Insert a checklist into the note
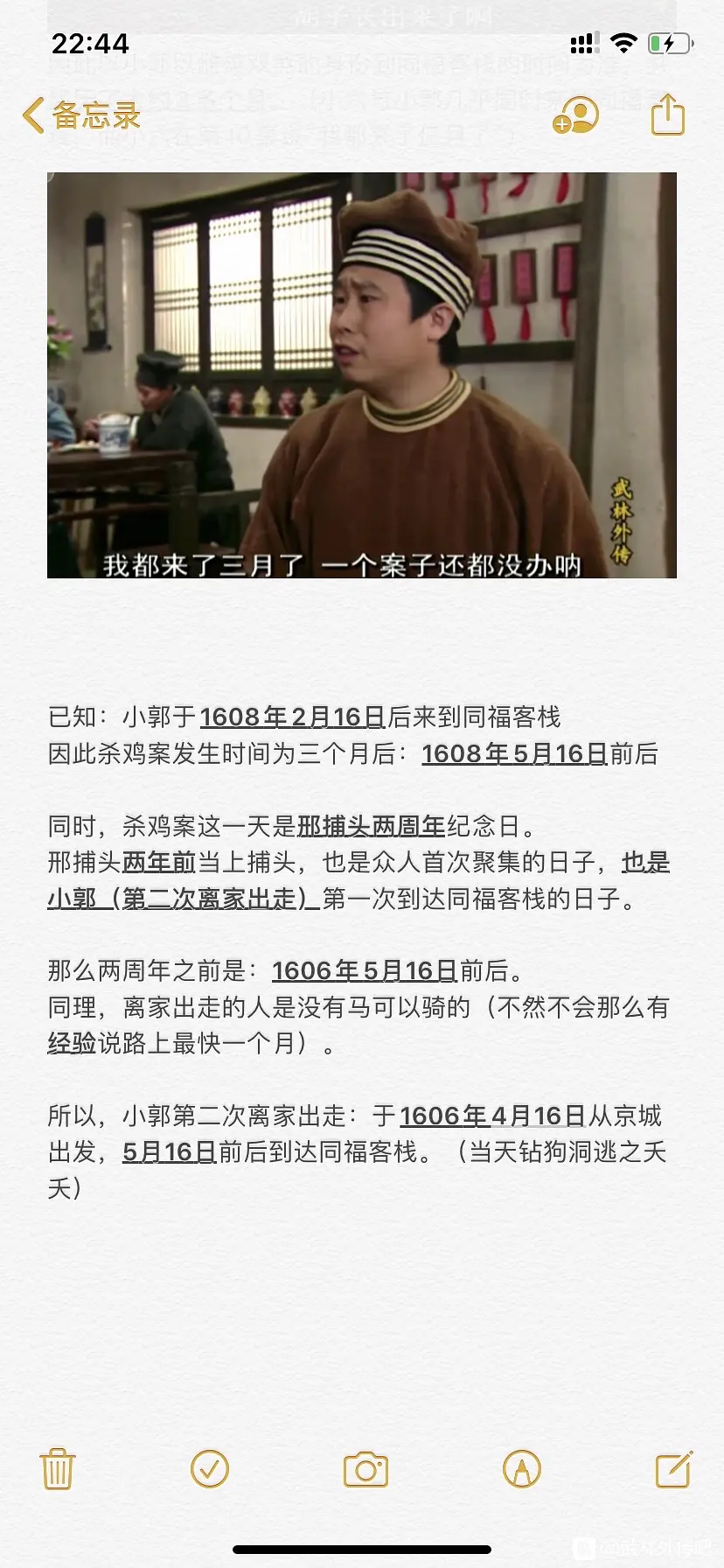Viewport: 724px width, 1568px height. coord(210,1469)
